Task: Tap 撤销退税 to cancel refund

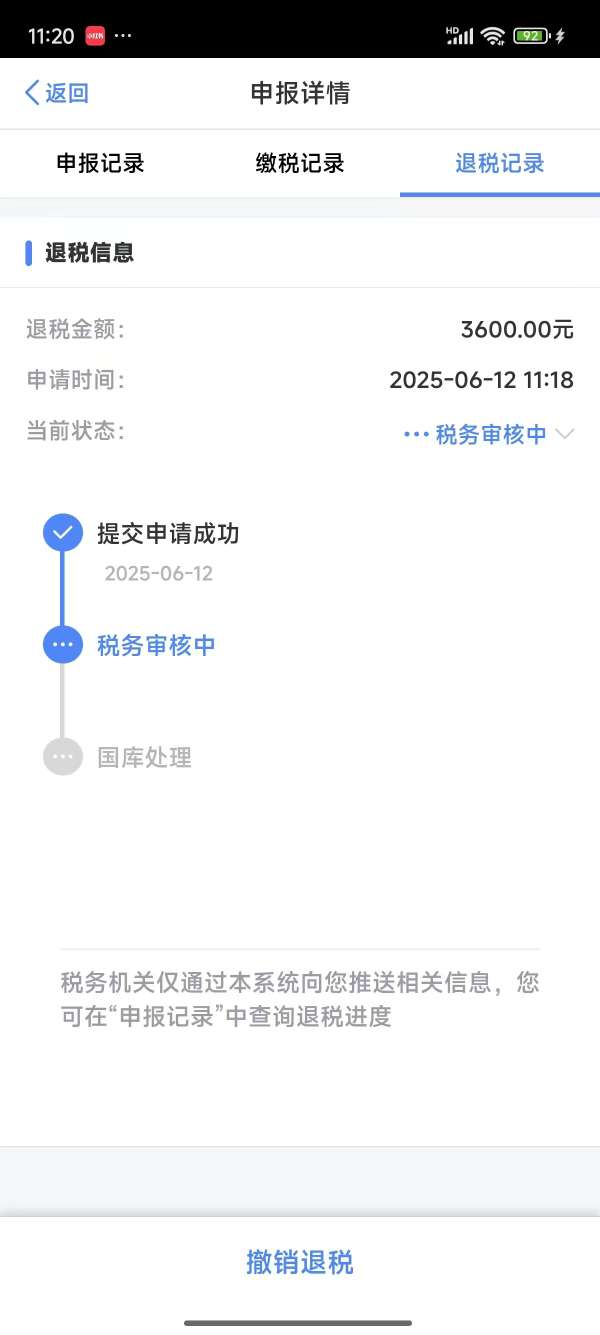Action: [x=300, y=1262]
